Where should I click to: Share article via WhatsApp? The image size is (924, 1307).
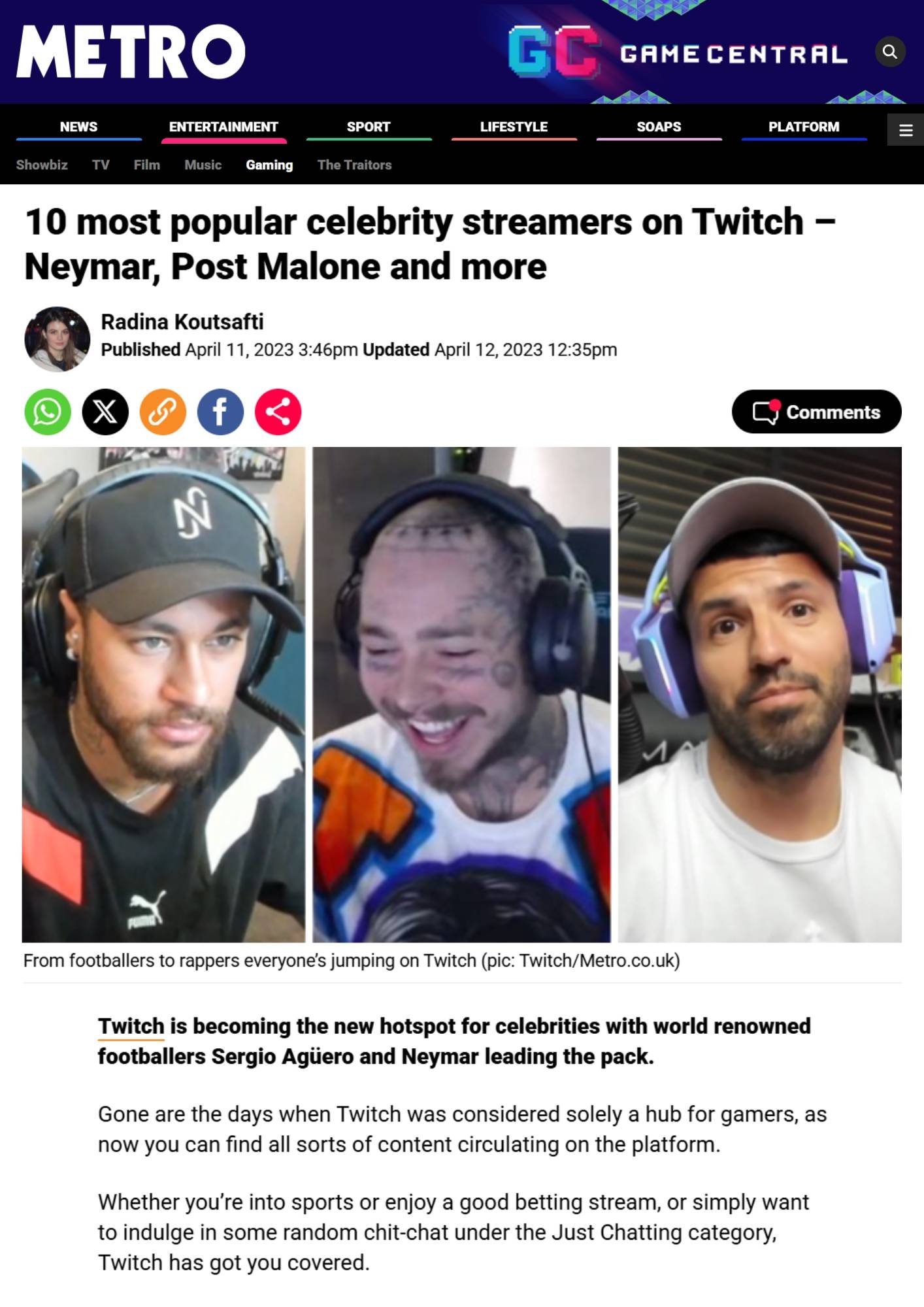(48, 412)
